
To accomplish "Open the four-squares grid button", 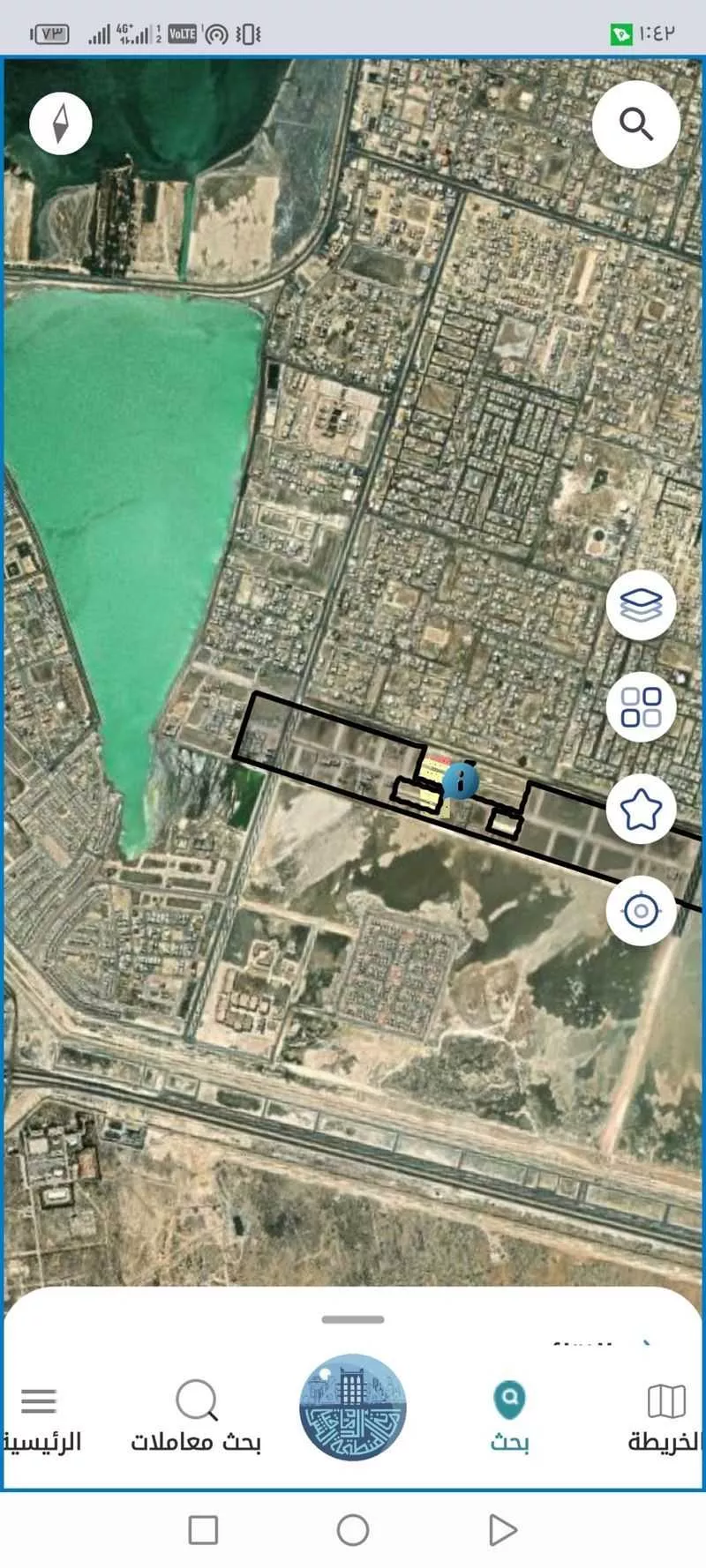I will pyautogui.click(x=641, y=707).
